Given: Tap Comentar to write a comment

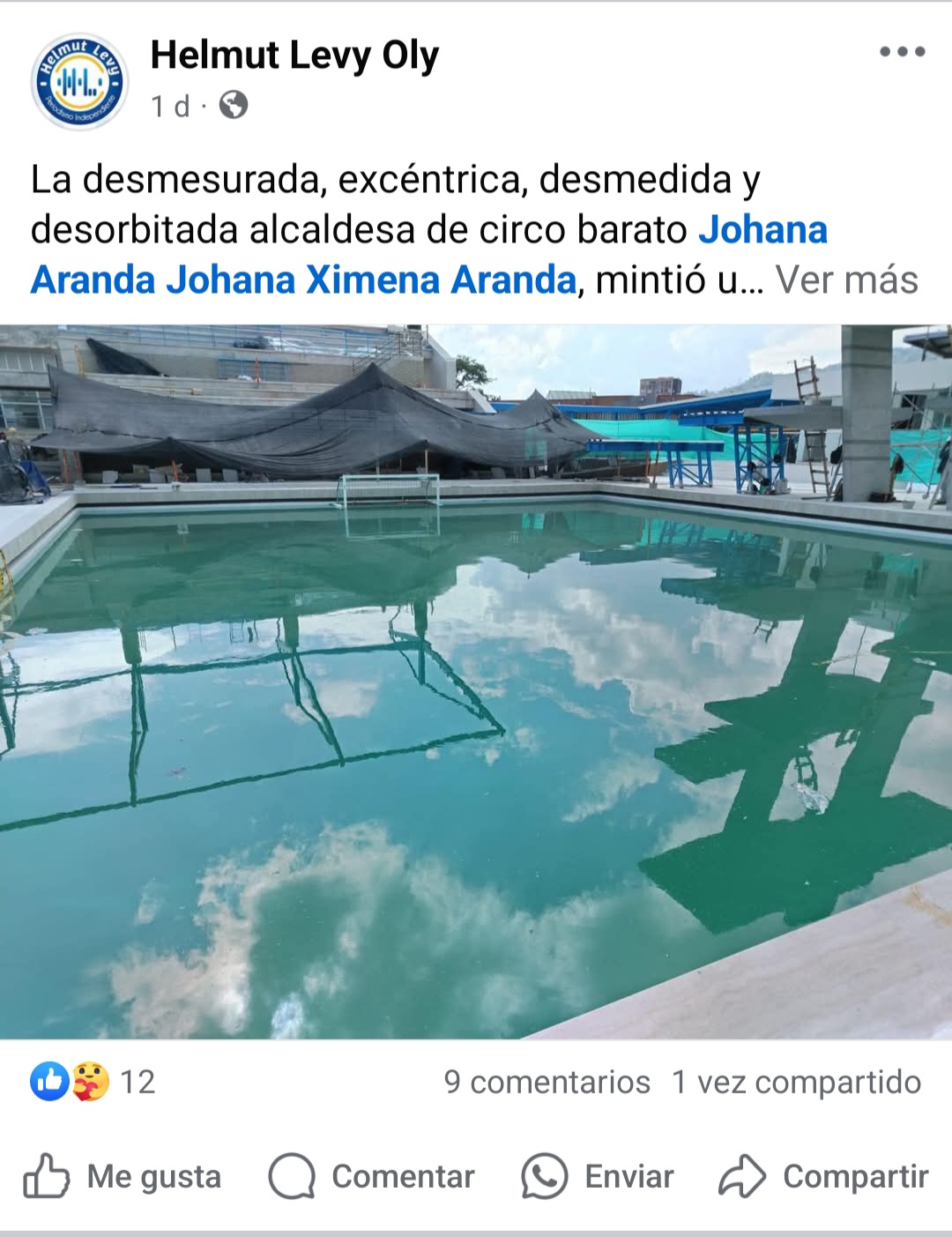Looking at the screenshot, I should (x=372, y=1176).
